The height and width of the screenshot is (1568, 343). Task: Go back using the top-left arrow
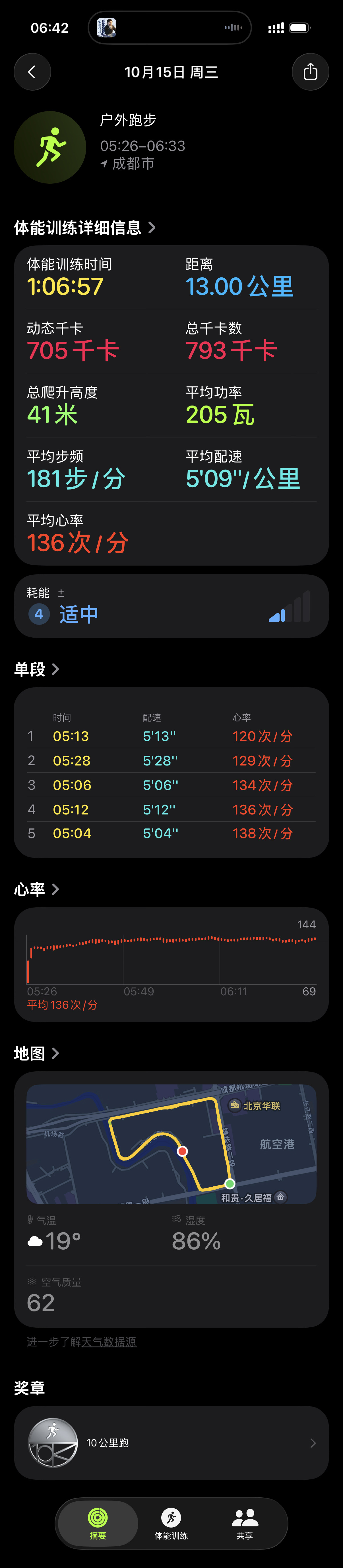(x=32, y=72)
